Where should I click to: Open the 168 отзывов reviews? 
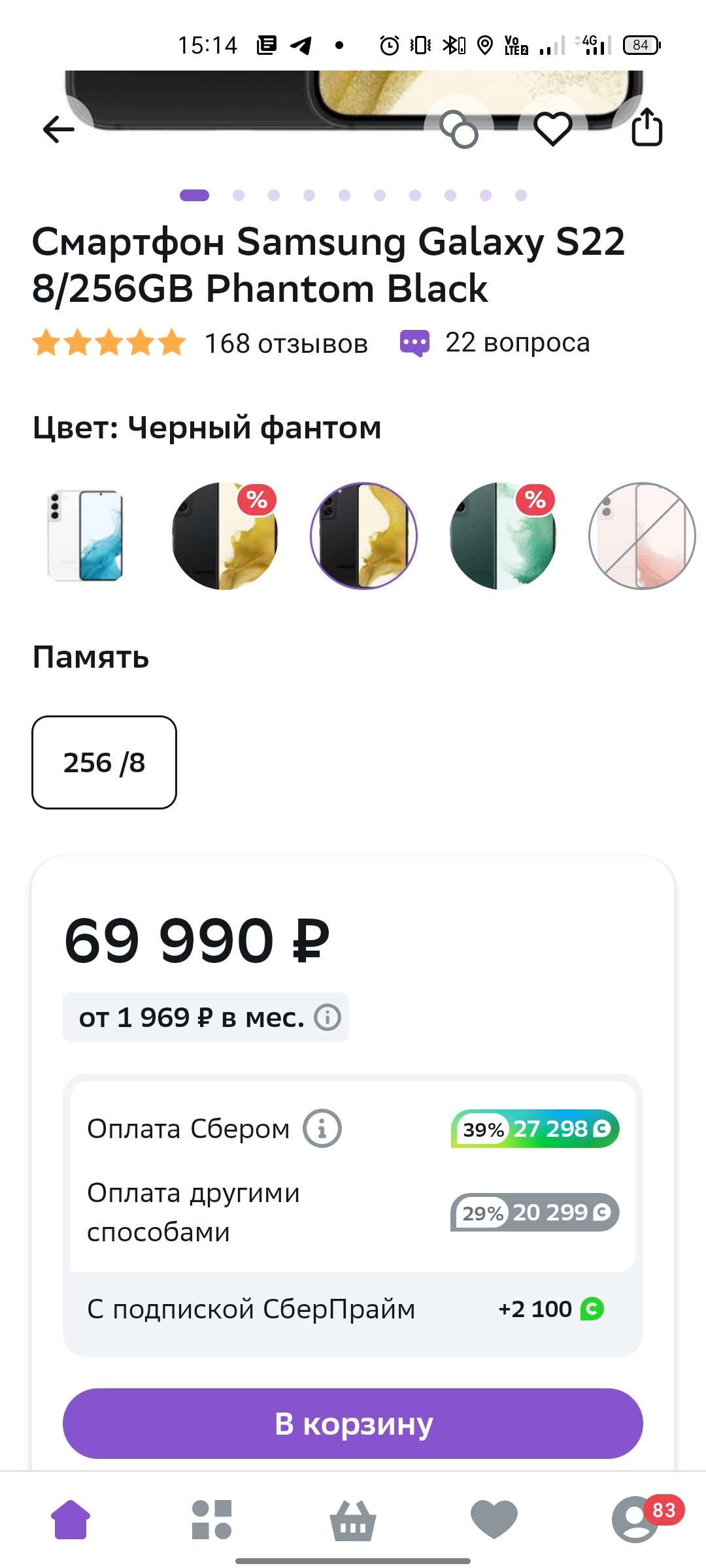coord(286,343)
